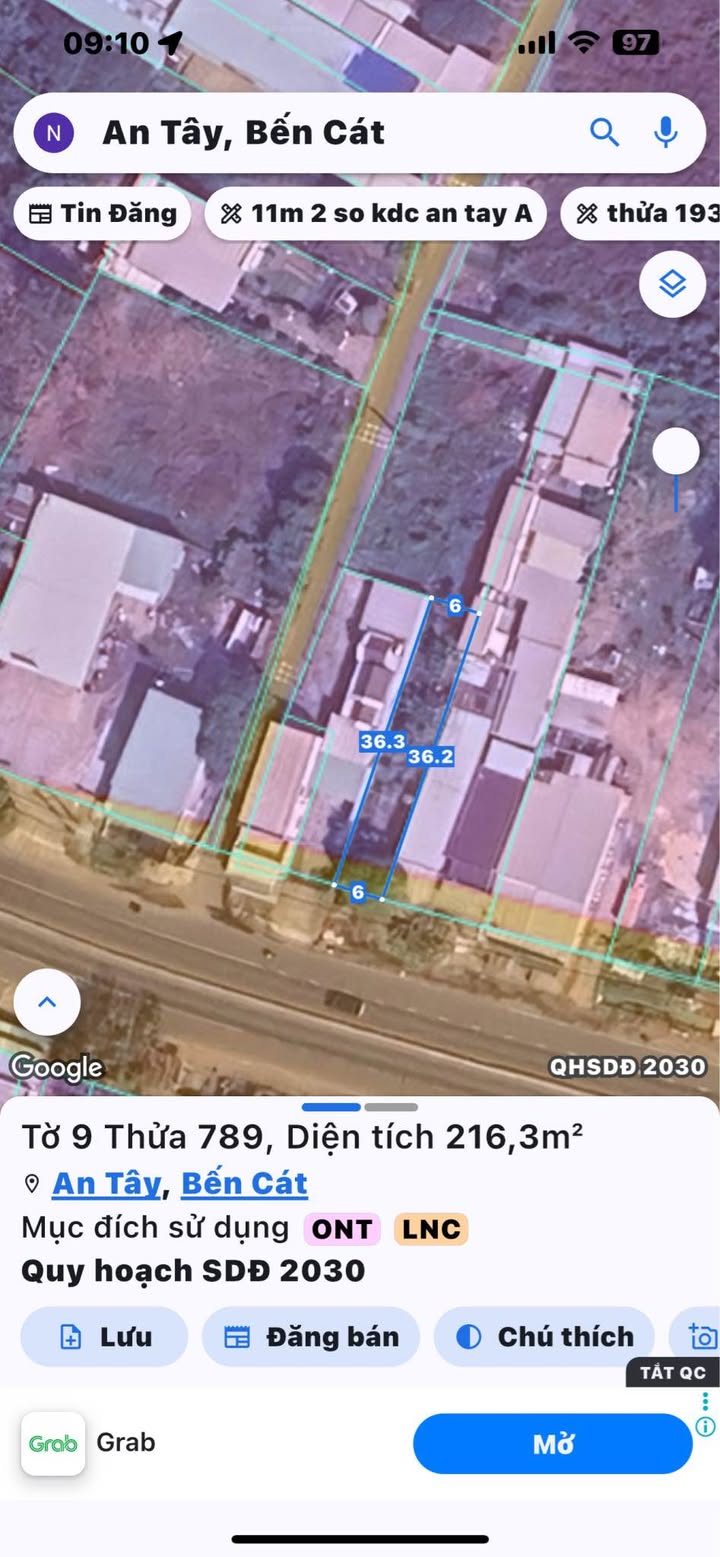Tap the Đăng bán button
The height and width of the screenshot is (1557, 720).
[311, 1337]
